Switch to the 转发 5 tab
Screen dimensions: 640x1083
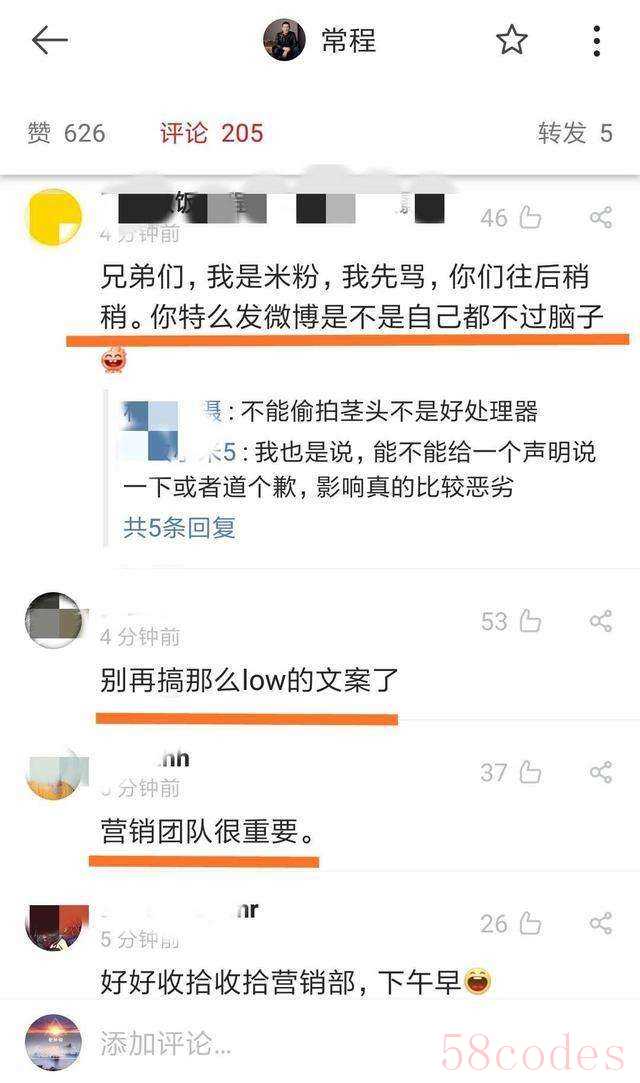[x=574, y=133]
